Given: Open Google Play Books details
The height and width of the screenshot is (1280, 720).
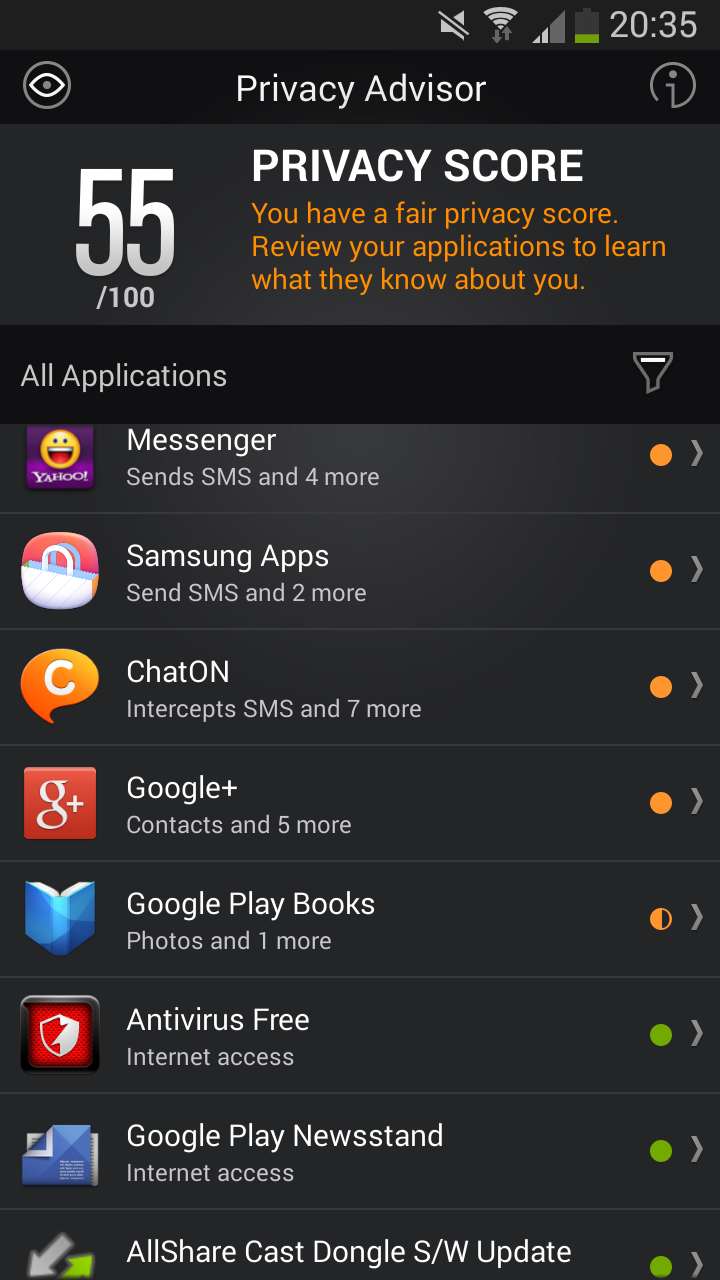Looking at the screenshot, I should [x=360, y=920].
